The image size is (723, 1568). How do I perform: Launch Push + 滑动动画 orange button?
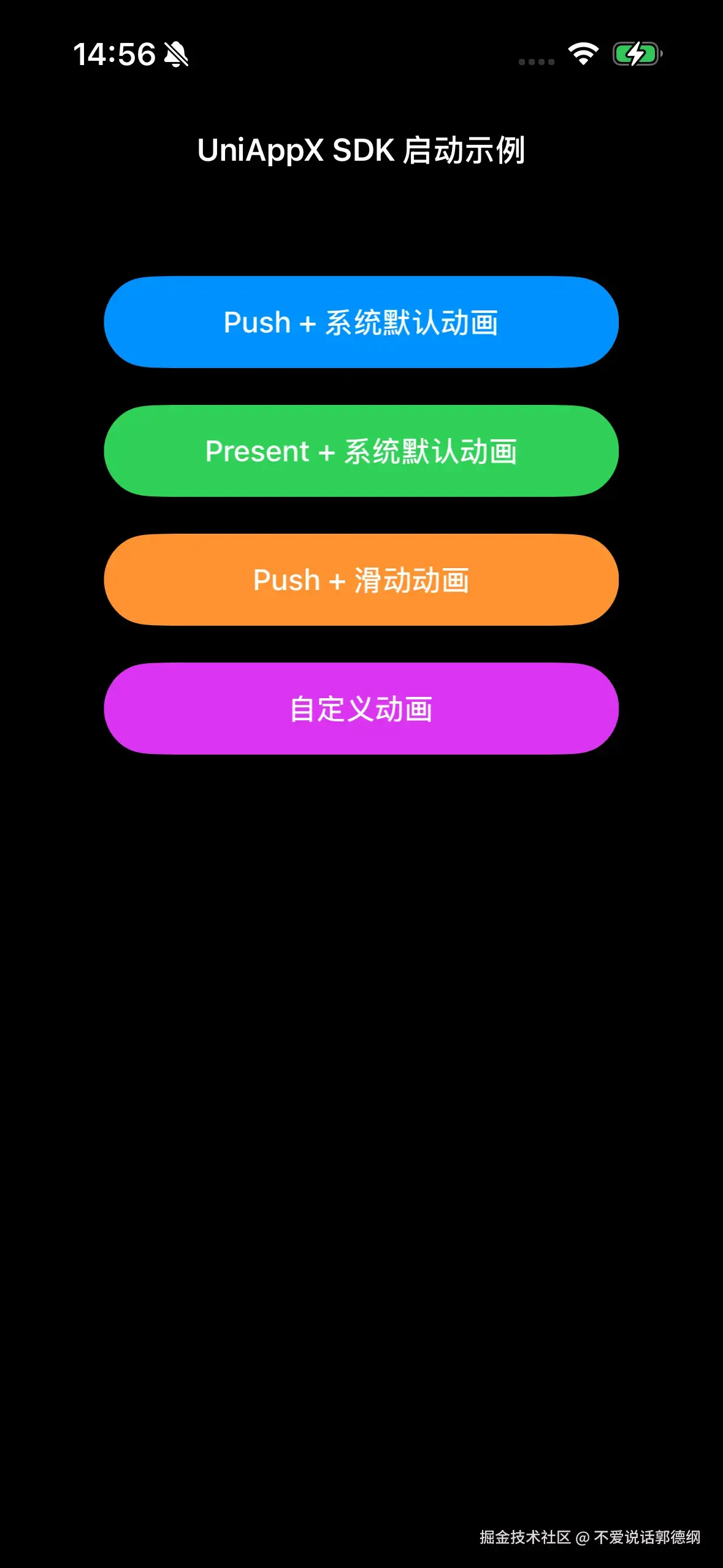(361, 580)
